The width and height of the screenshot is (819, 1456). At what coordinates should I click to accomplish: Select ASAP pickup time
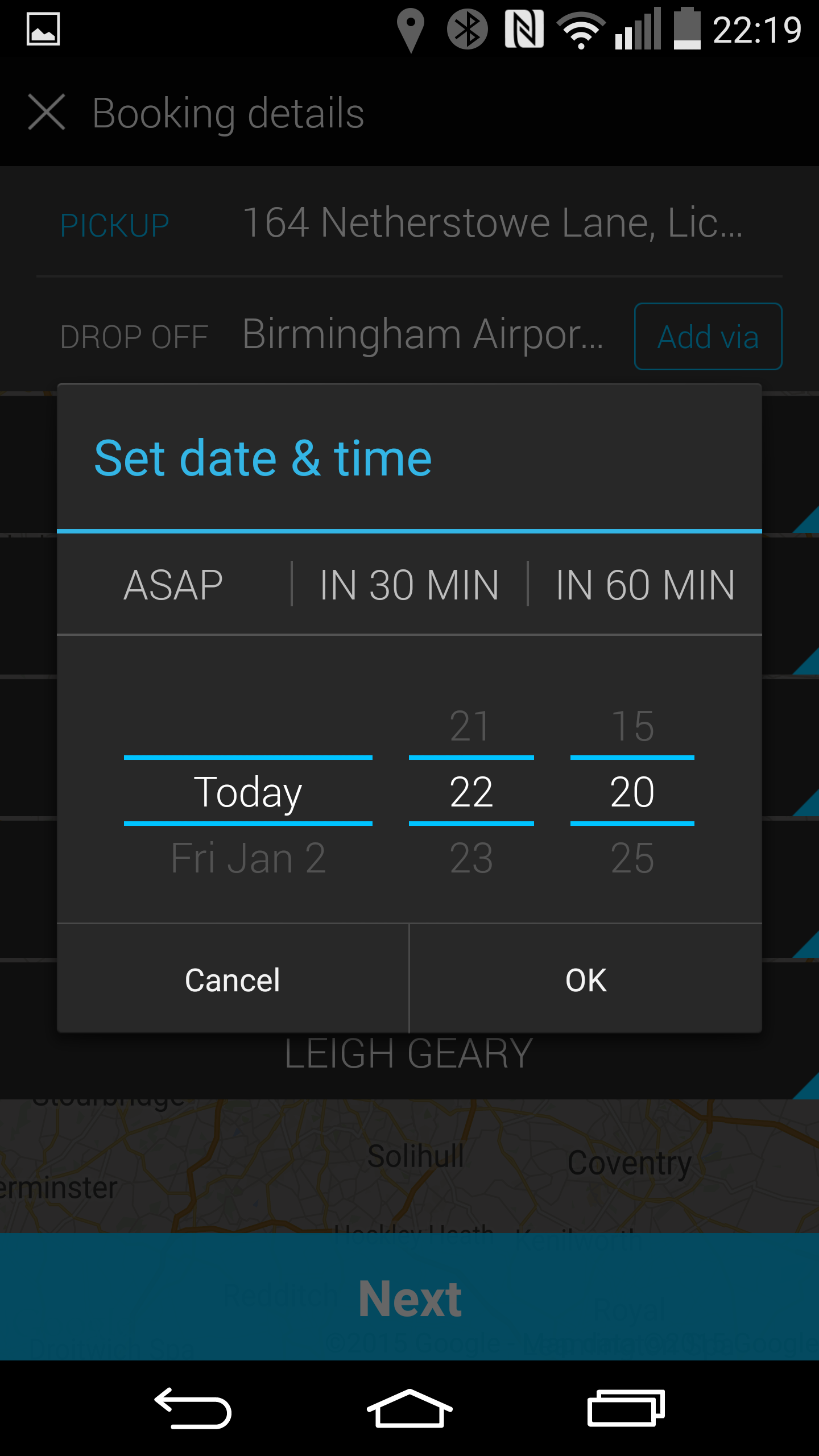tap(173, 585)
